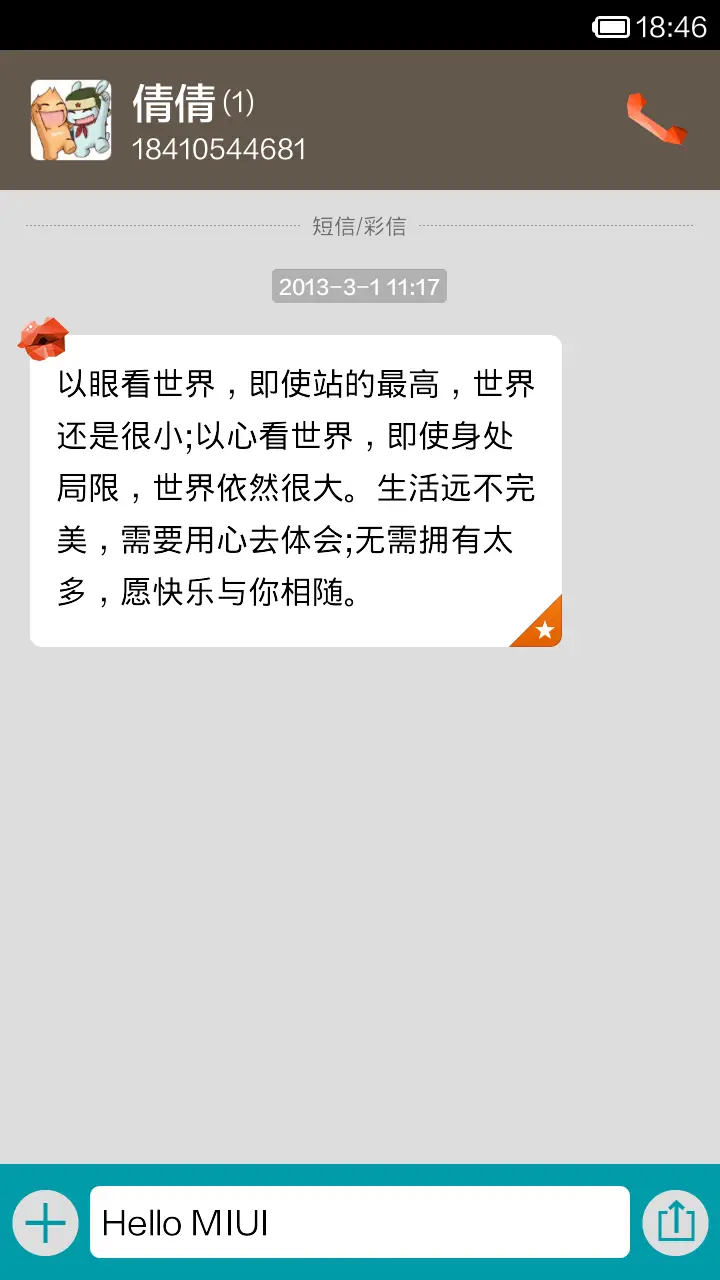Tap the plus attachment button

pyautogui.click(x=45, y=1222)
